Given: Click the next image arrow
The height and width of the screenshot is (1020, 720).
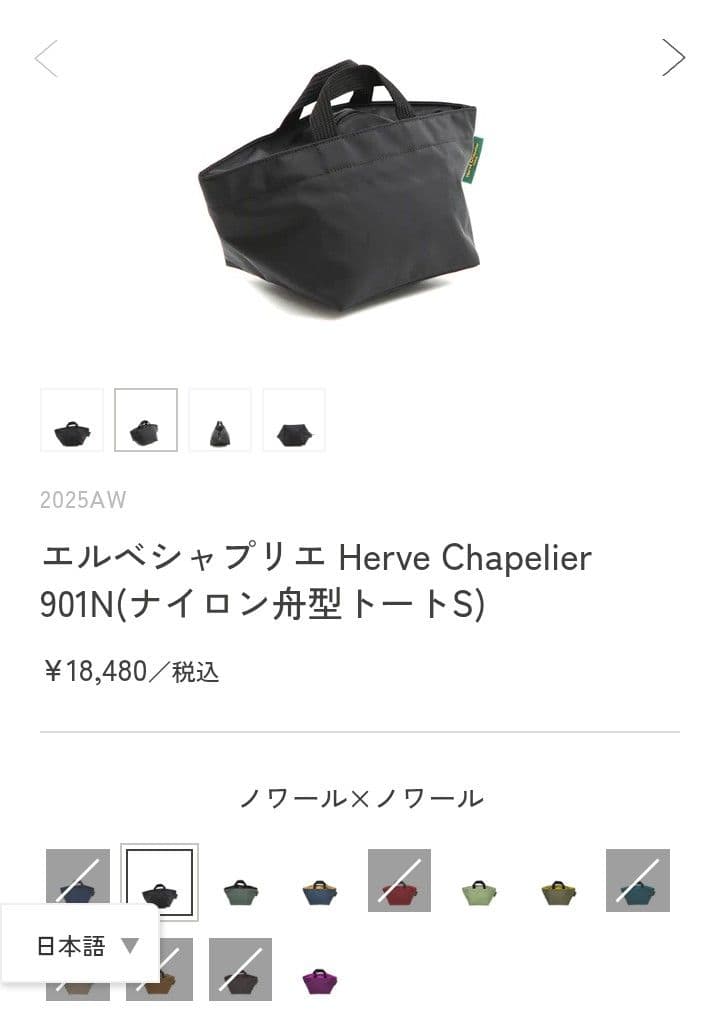Looking at the screenshot, I should 674,58.
